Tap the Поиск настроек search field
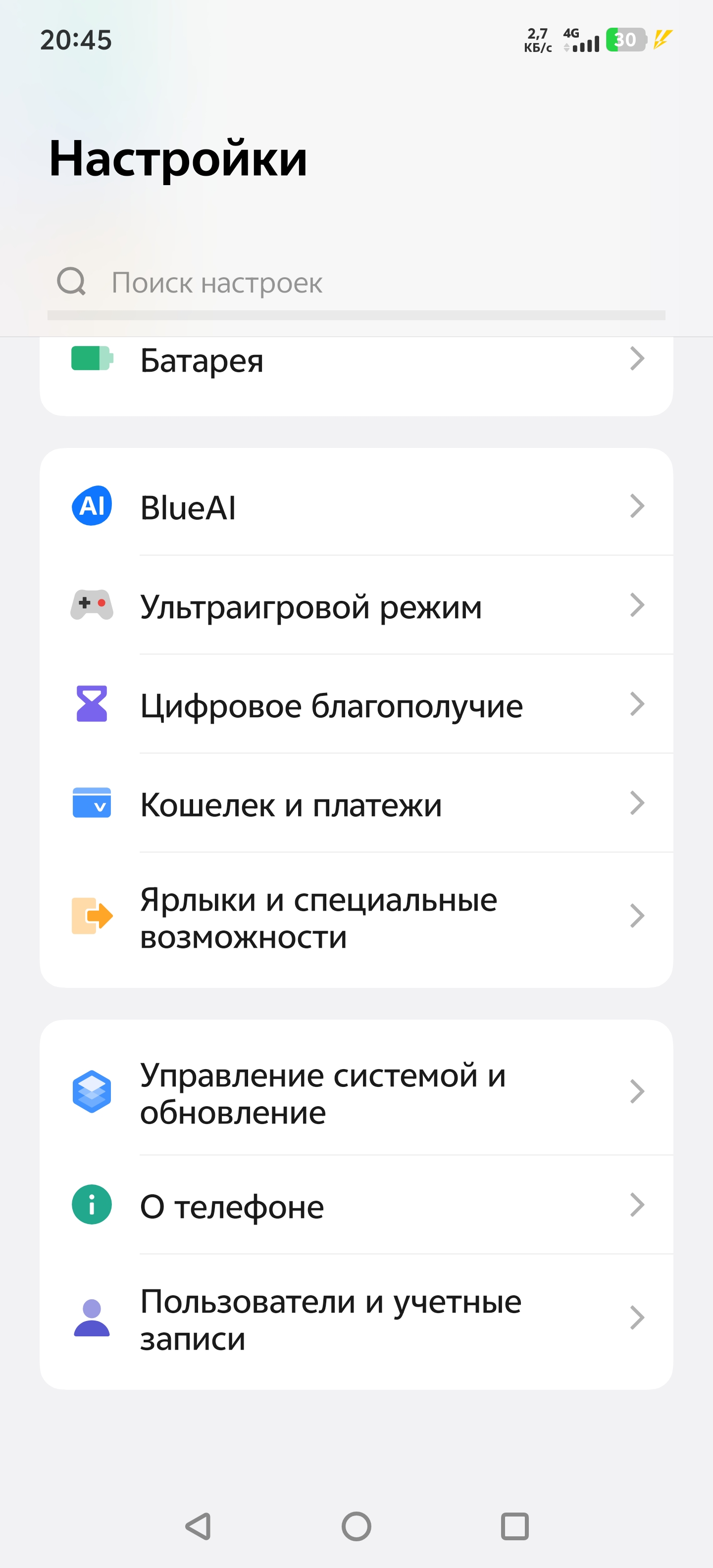Viewport: 713px width, 1568px height. [x=356, y=283]
